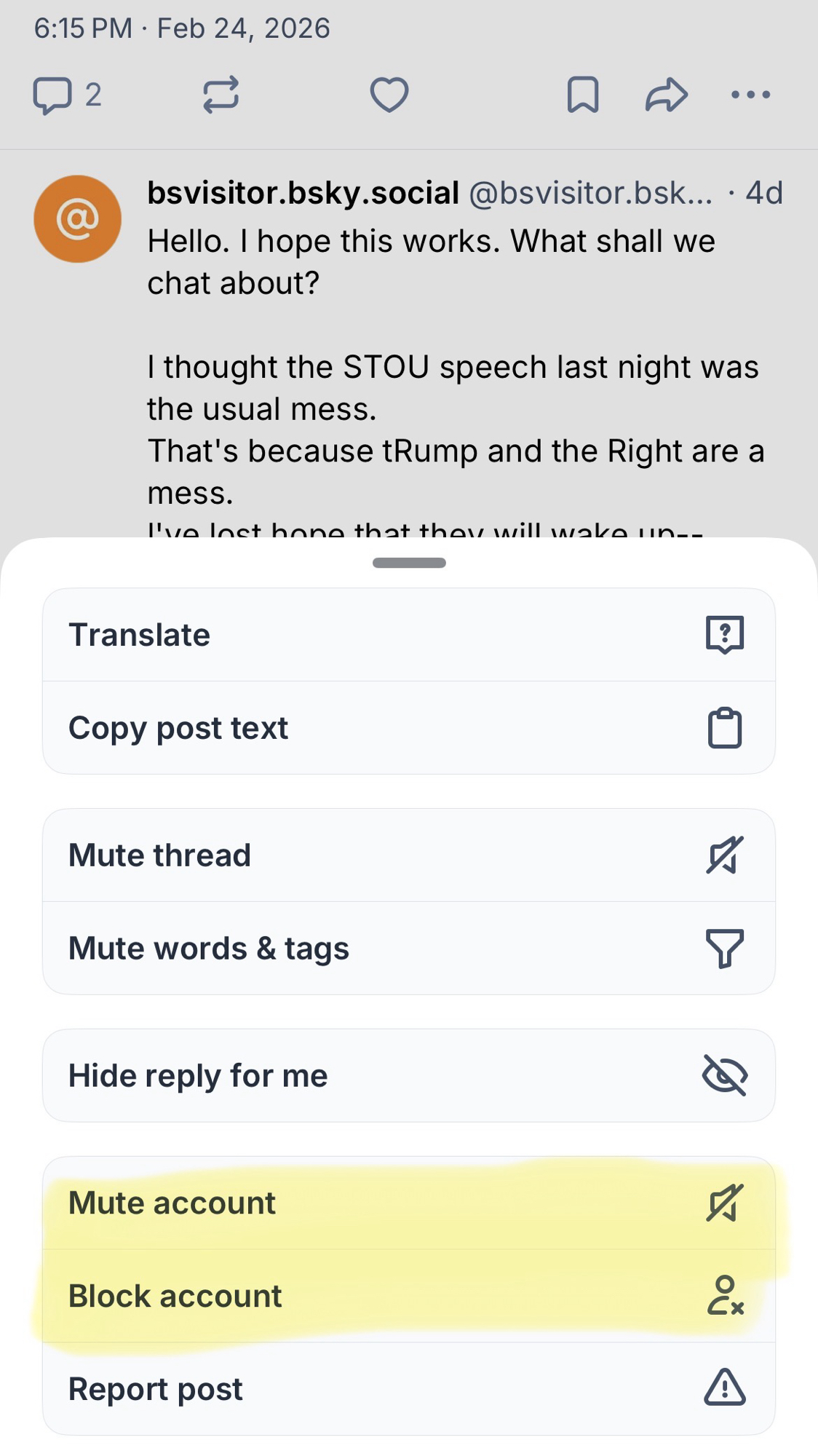The width and height of the screenshot is (818, 1456).
Task: Select Translate from the menu
Action: click(x=408, y=635)
